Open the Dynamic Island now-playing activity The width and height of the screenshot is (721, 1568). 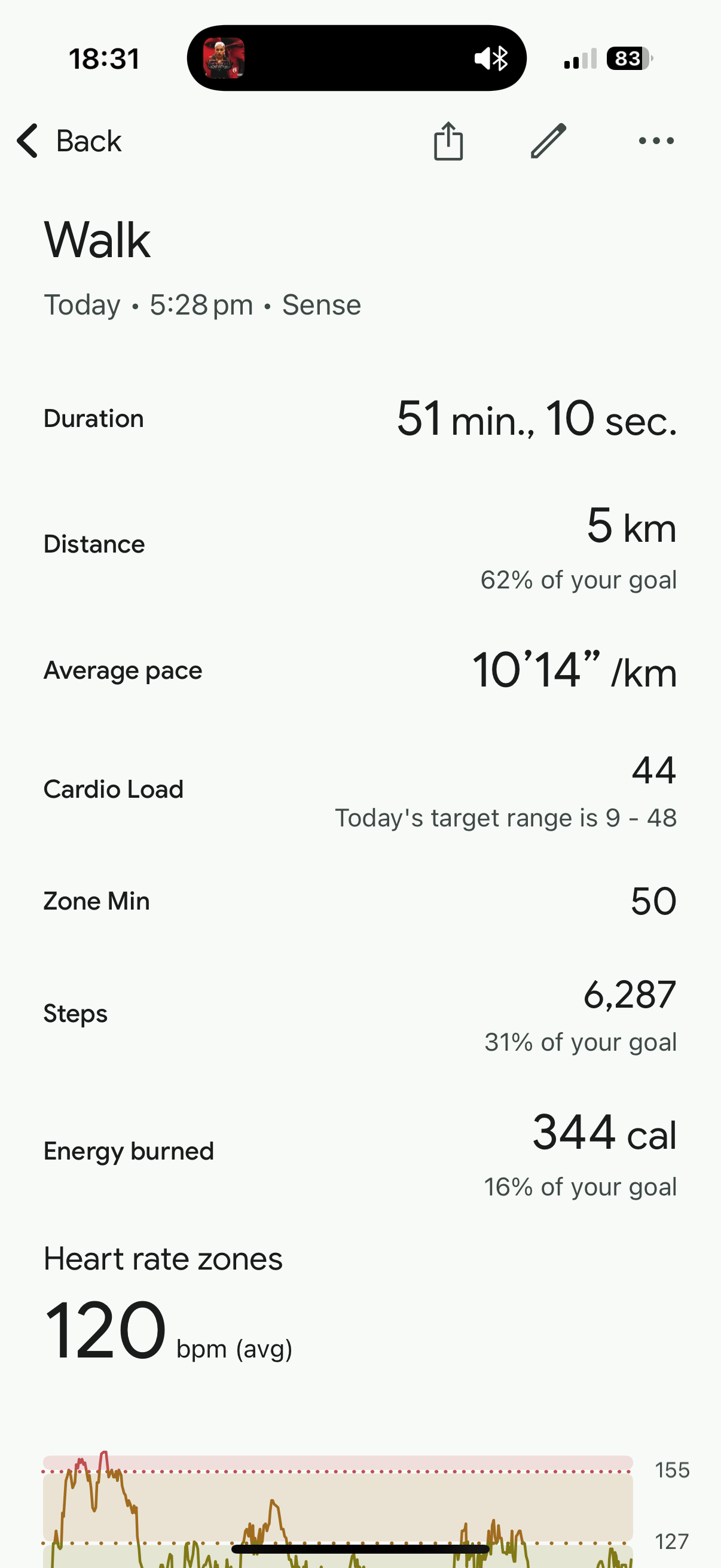356,59
